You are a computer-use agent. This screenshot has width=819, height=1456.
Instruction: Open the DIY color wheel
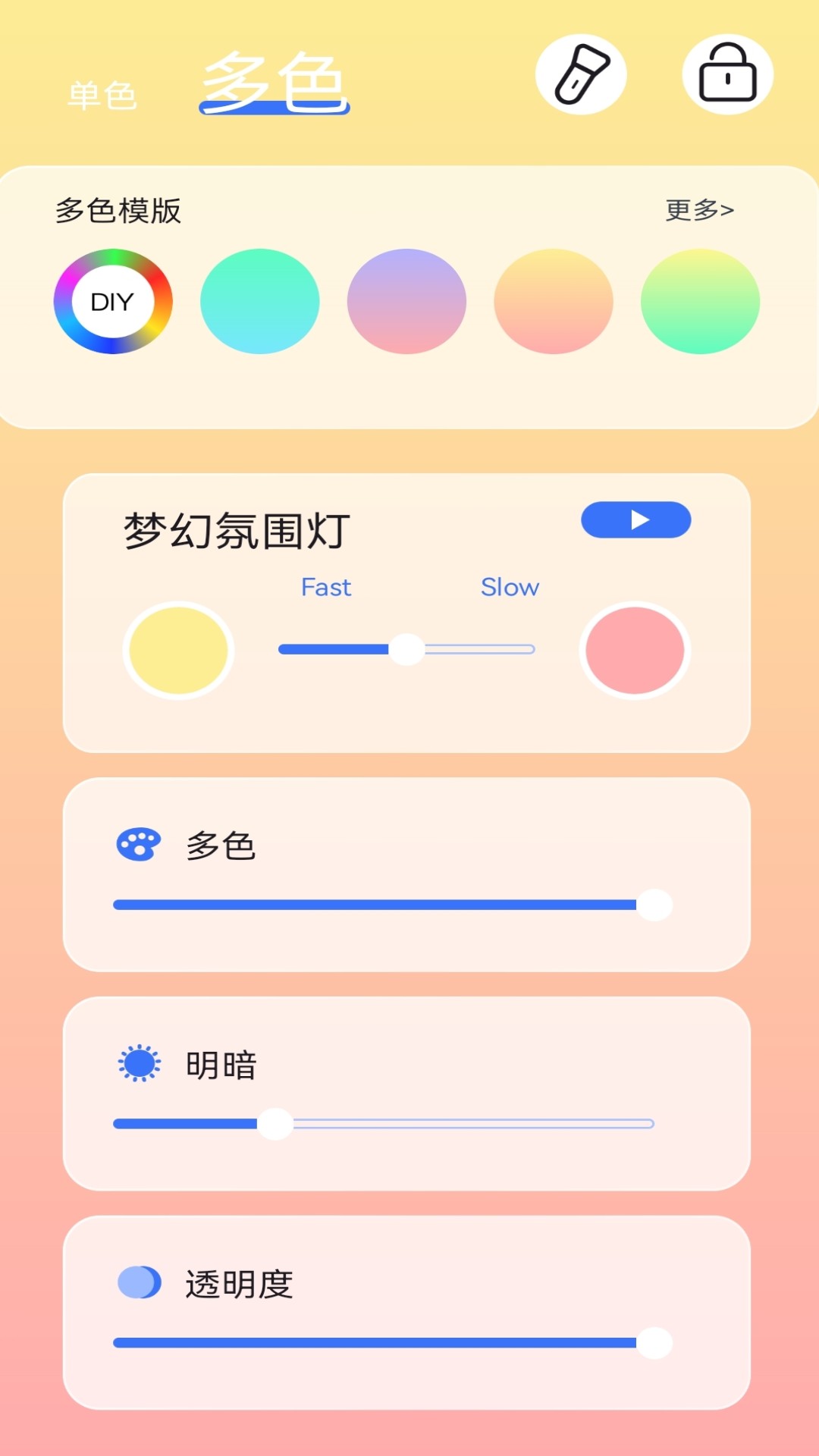coord(112,301)
